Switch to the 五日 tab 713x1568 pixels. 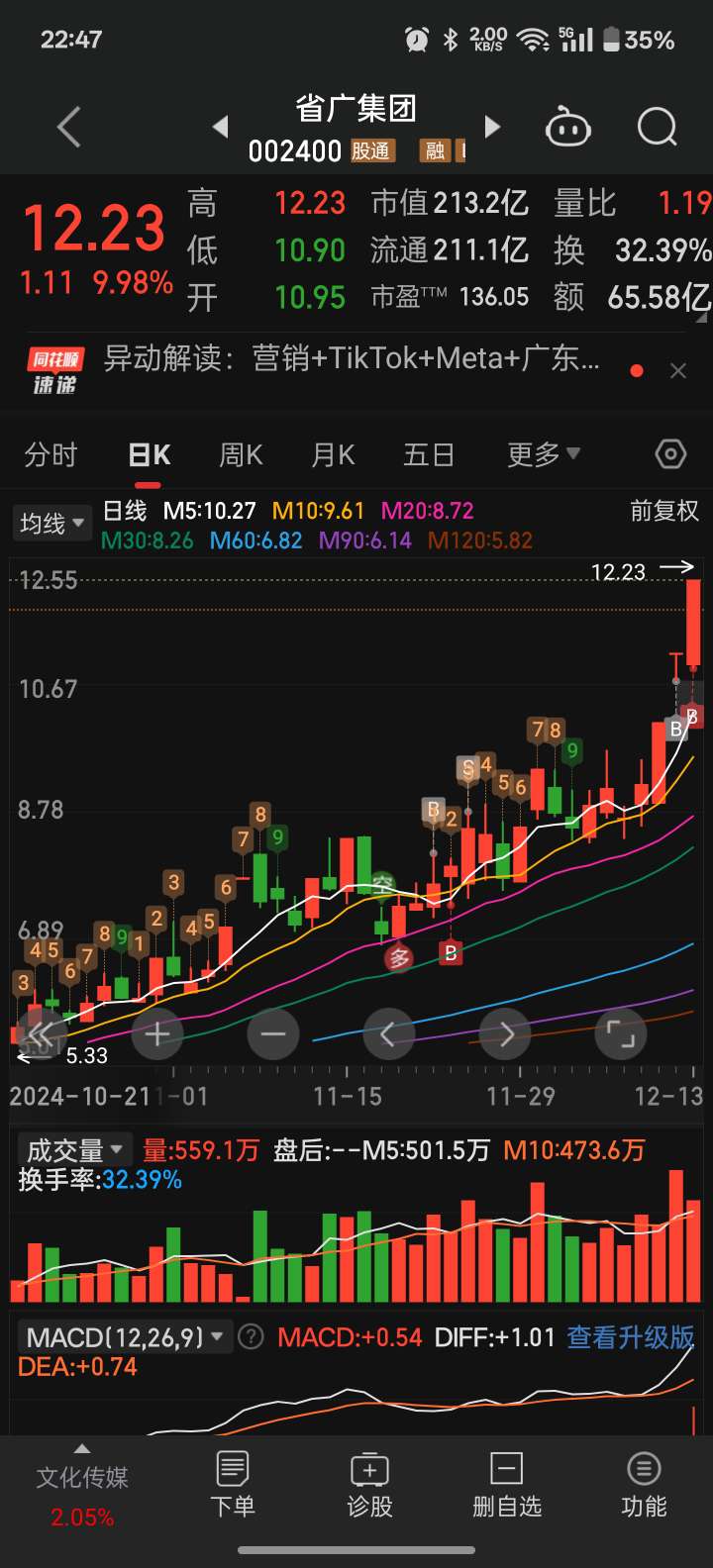(x=429, y=455)
